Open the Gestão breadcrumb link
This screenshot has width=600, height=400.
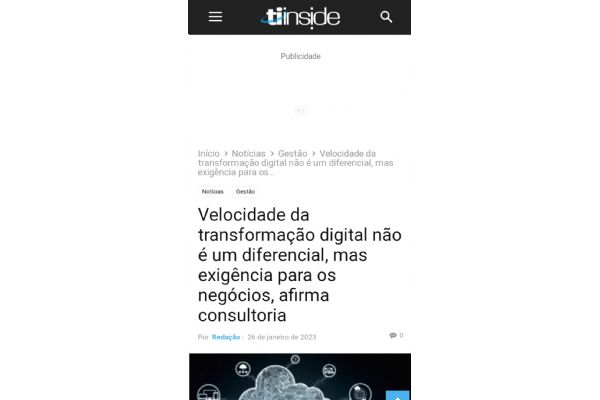pos(292,153)
